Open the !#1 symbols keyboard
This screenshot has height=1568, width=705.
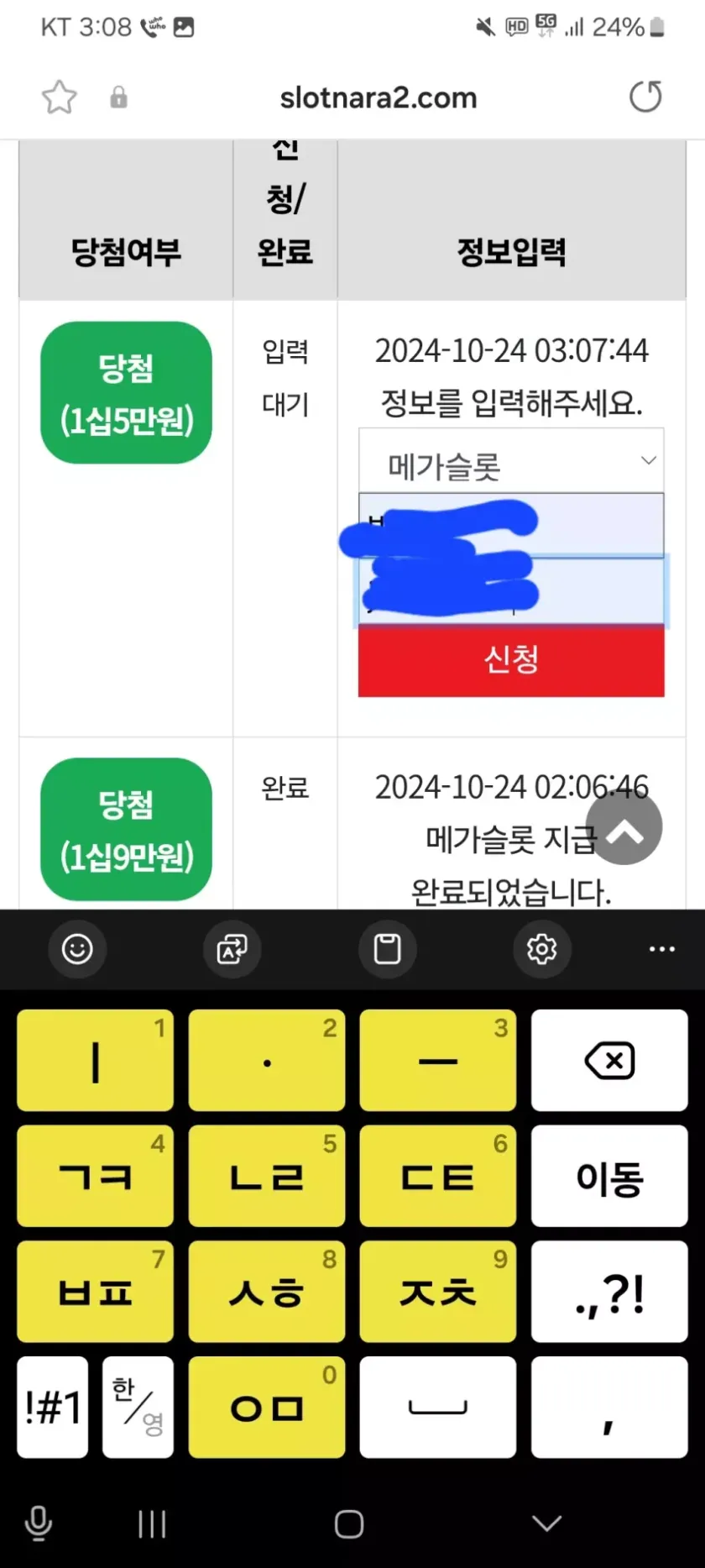coord(52,1407)
